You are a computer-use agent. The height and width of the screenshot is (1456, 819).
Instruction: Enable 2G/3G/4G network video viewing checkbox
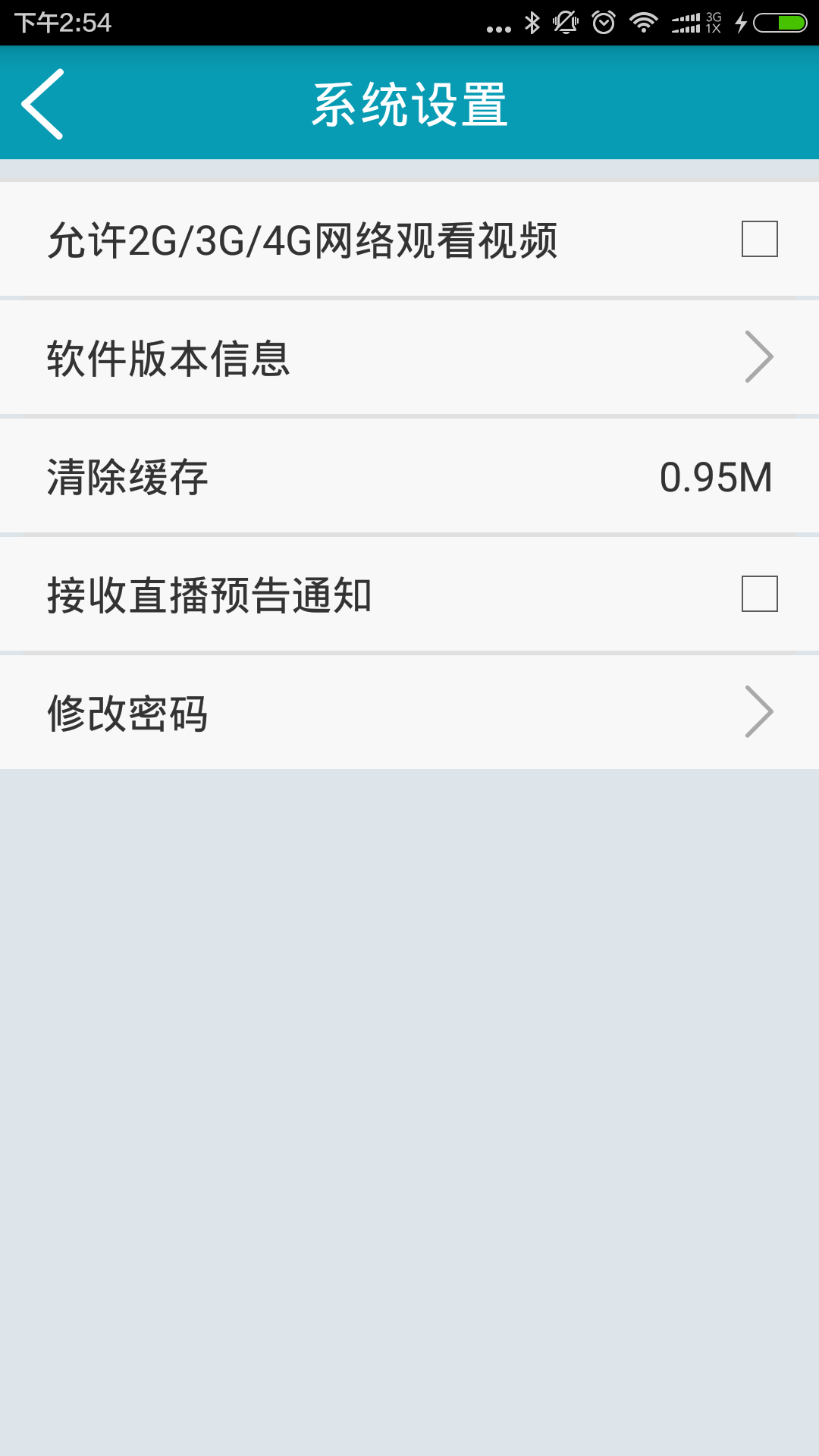[x=759, y=239]
